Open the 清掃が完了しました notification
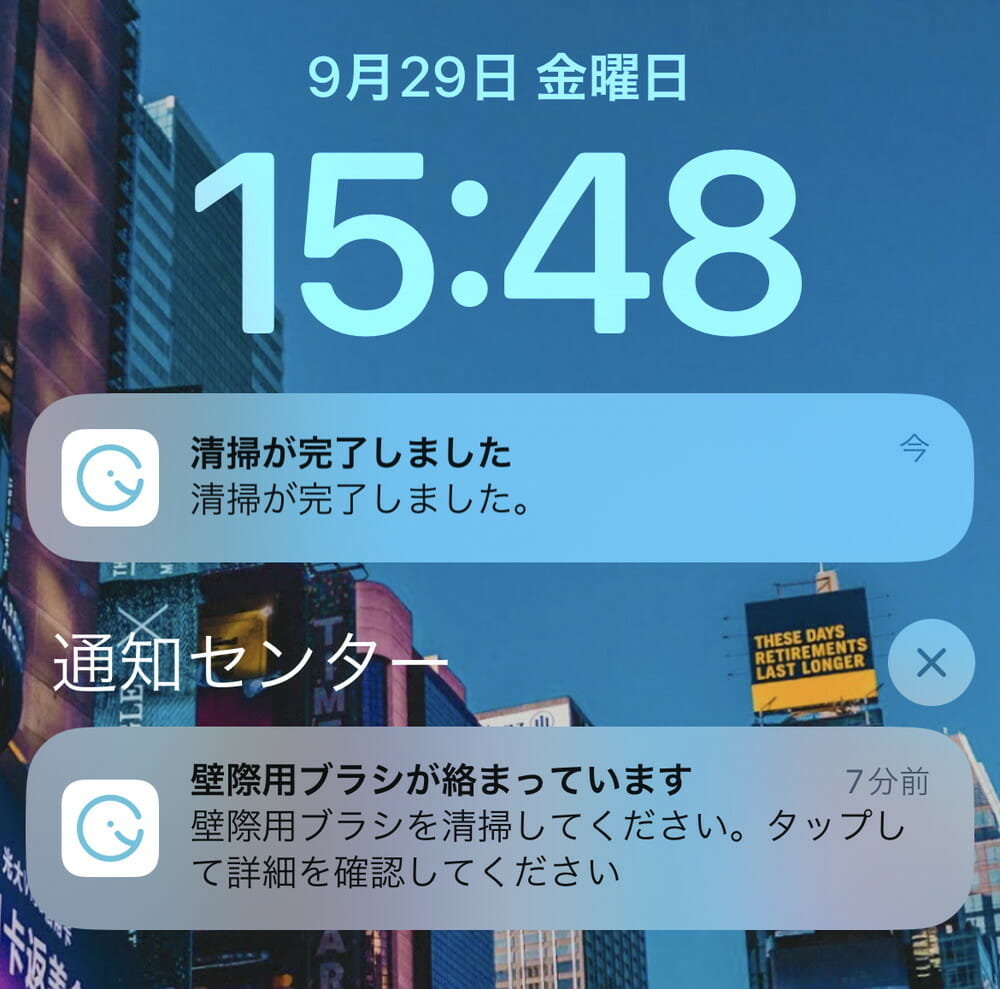This screenshot has height=989, width=1000. click(498, 478)
